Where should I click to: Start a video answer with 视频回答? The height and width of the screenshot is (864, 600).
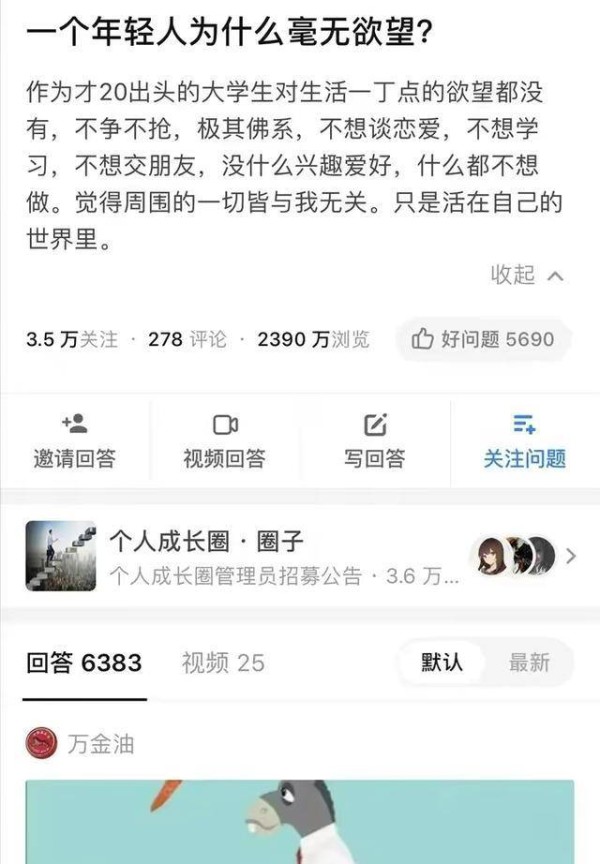[x=224, y=441]
